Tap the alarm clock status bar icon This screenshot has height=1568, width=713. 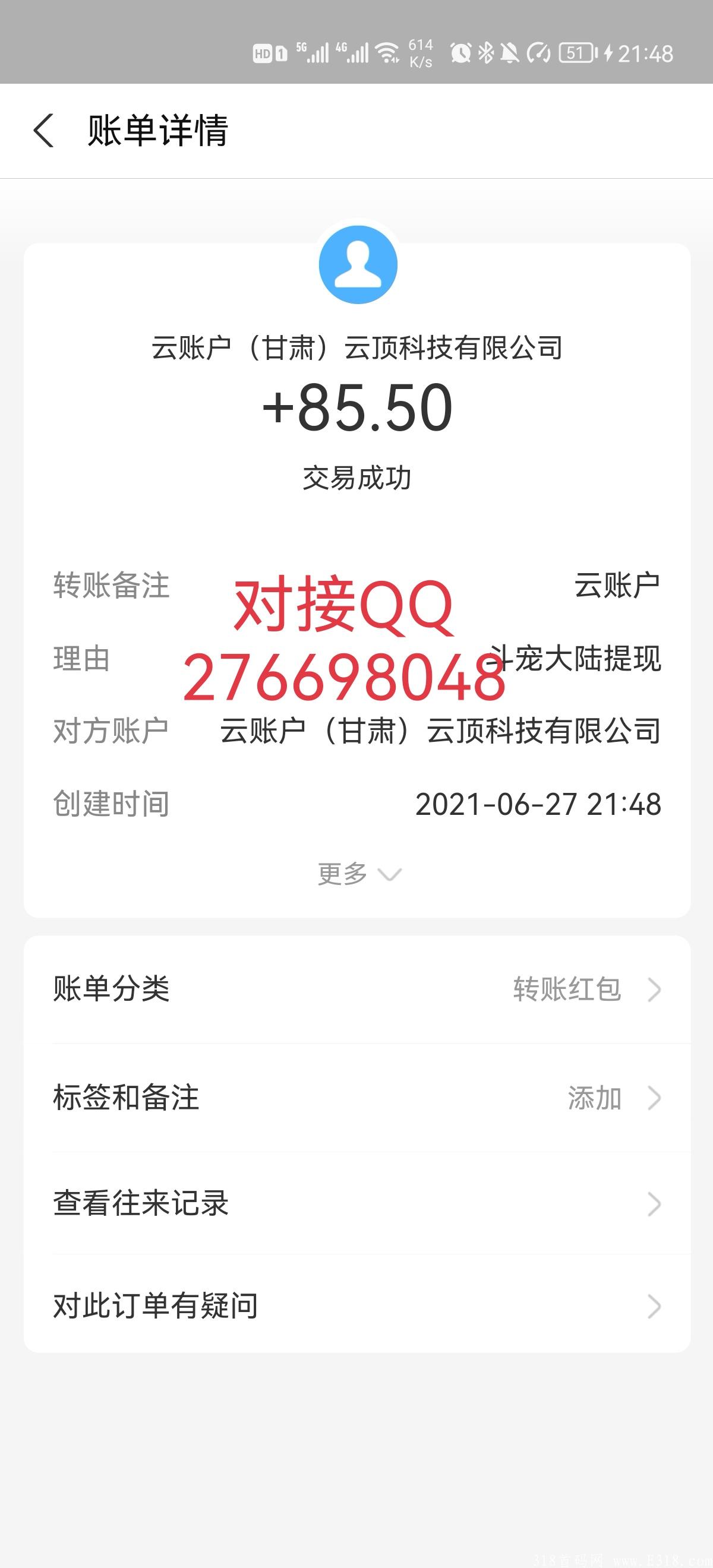(460, 54)
